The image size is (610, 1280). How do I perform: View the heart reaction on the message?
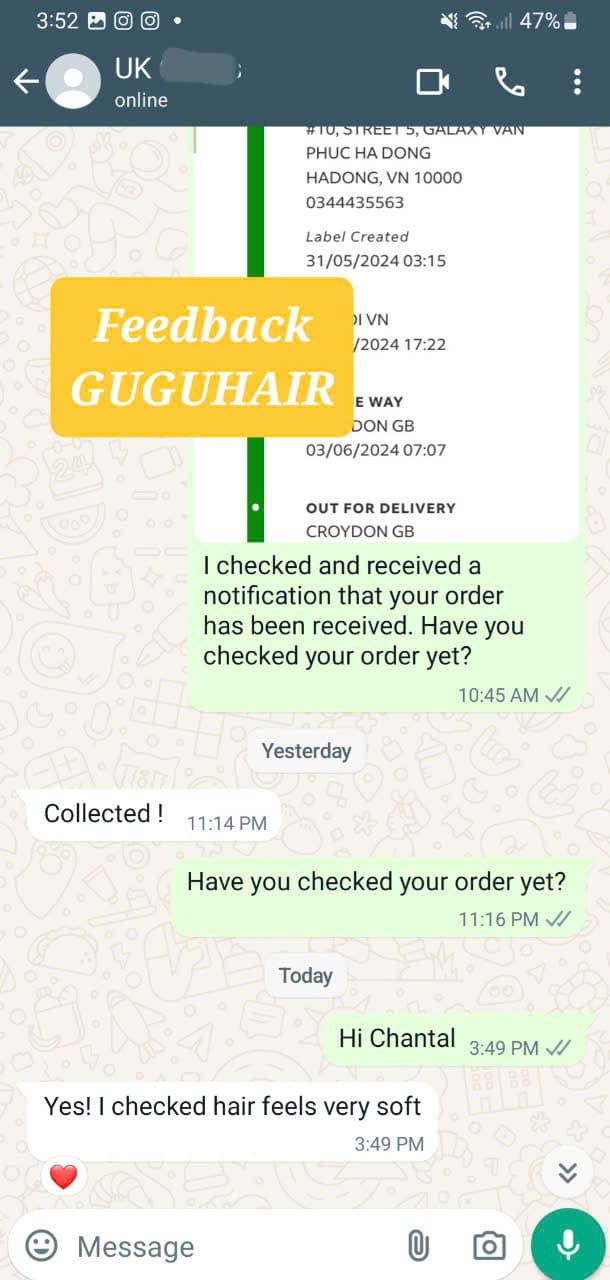[x=63, y=1177]
